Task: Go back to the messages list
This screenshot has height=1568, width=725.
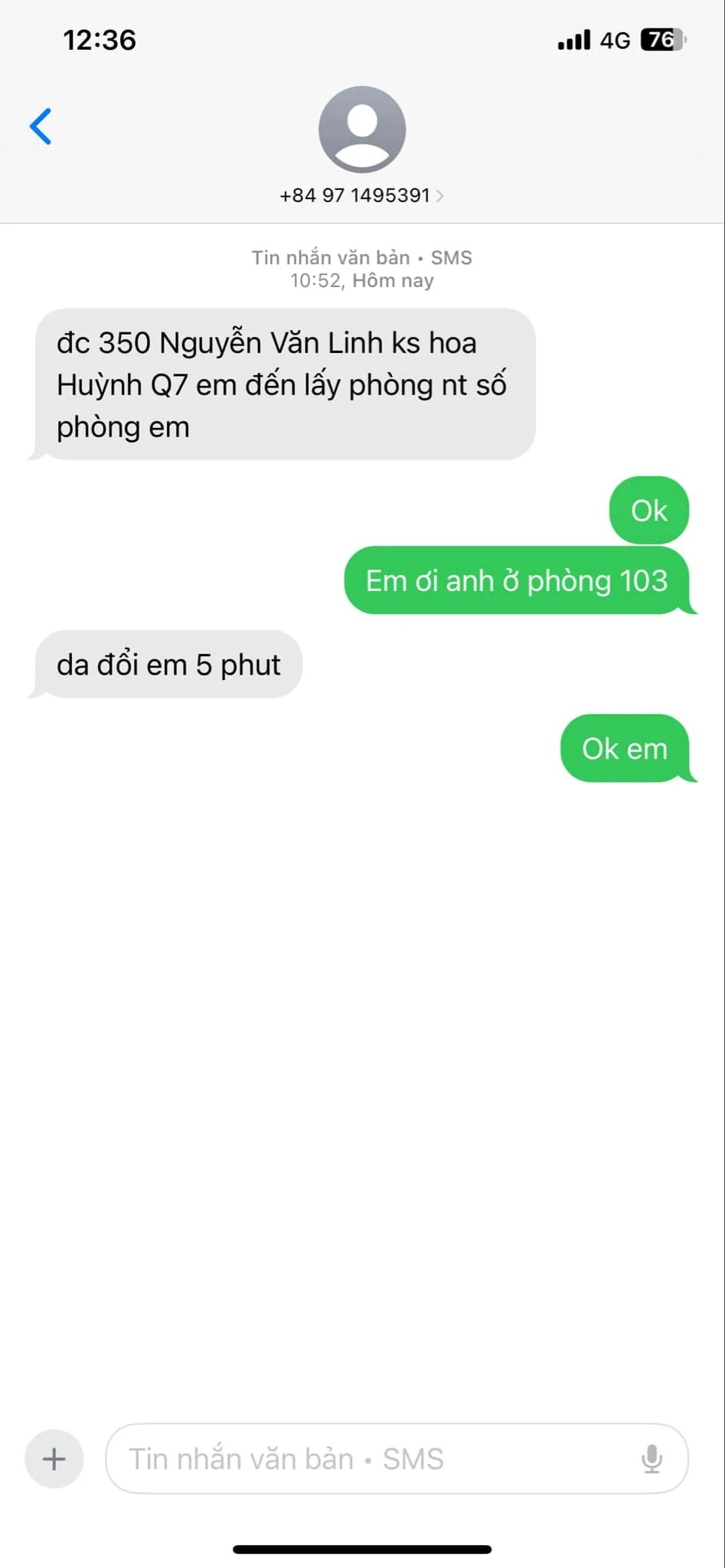Action: (41, 126)
